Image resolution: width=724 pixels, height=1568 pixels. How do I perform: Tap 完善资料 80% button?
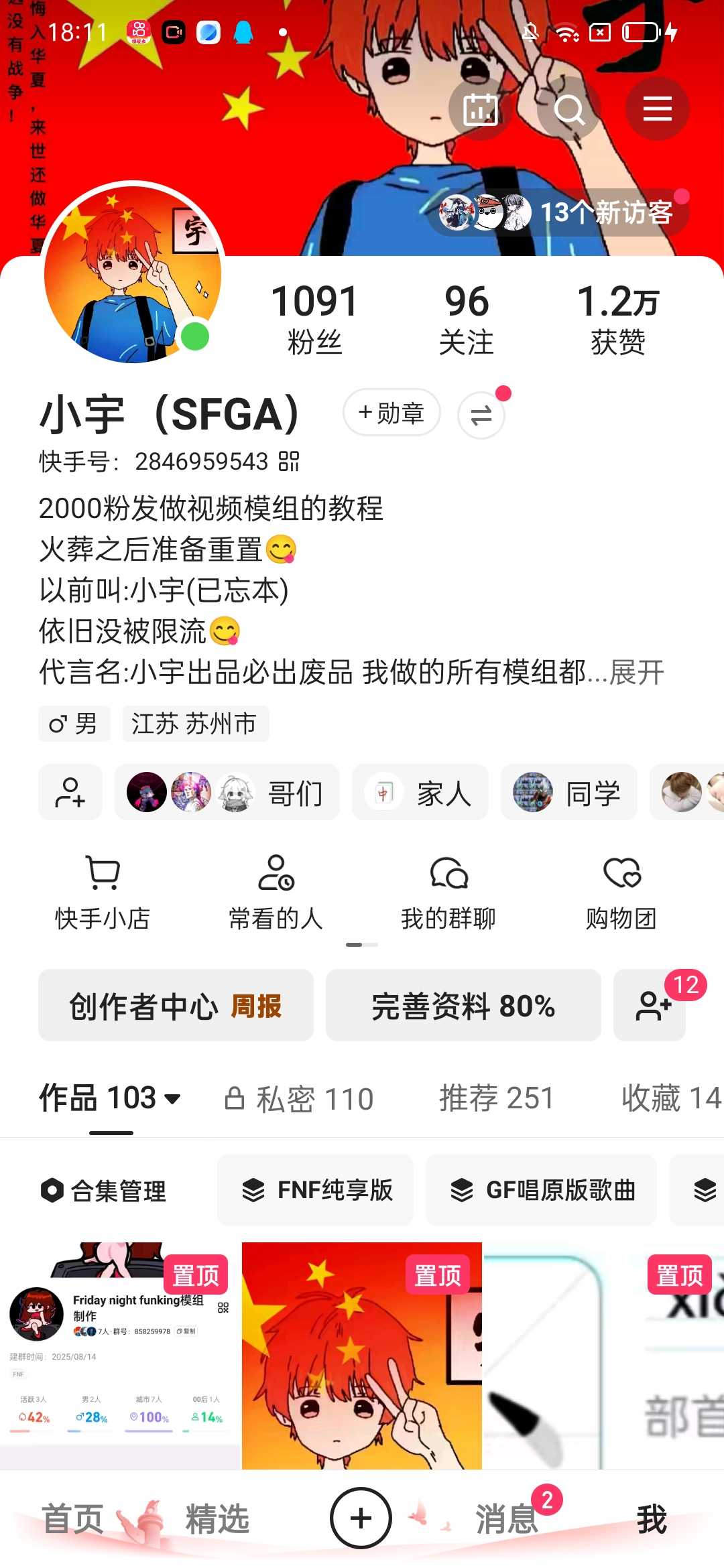pyautogui.click(x=463, y=1005)
